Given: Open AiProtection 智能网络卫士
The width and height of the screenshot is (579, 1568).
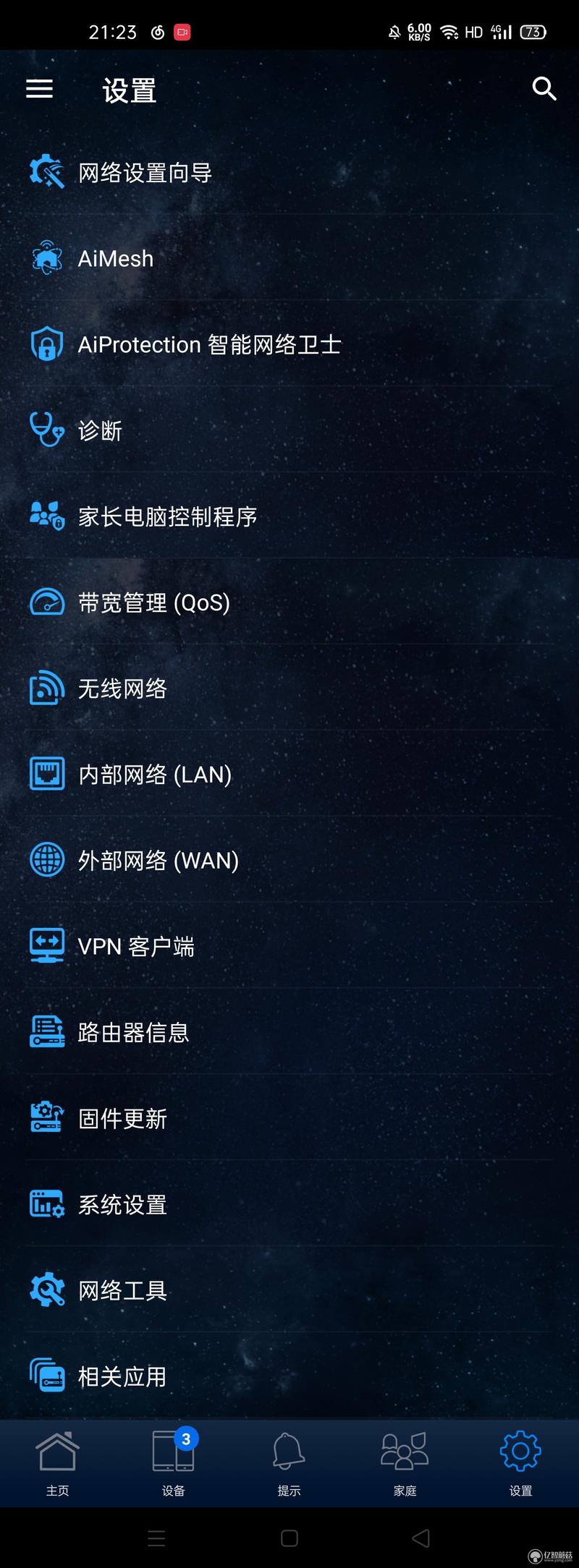Looking at the screenshot, I should (x=209, y=345).
